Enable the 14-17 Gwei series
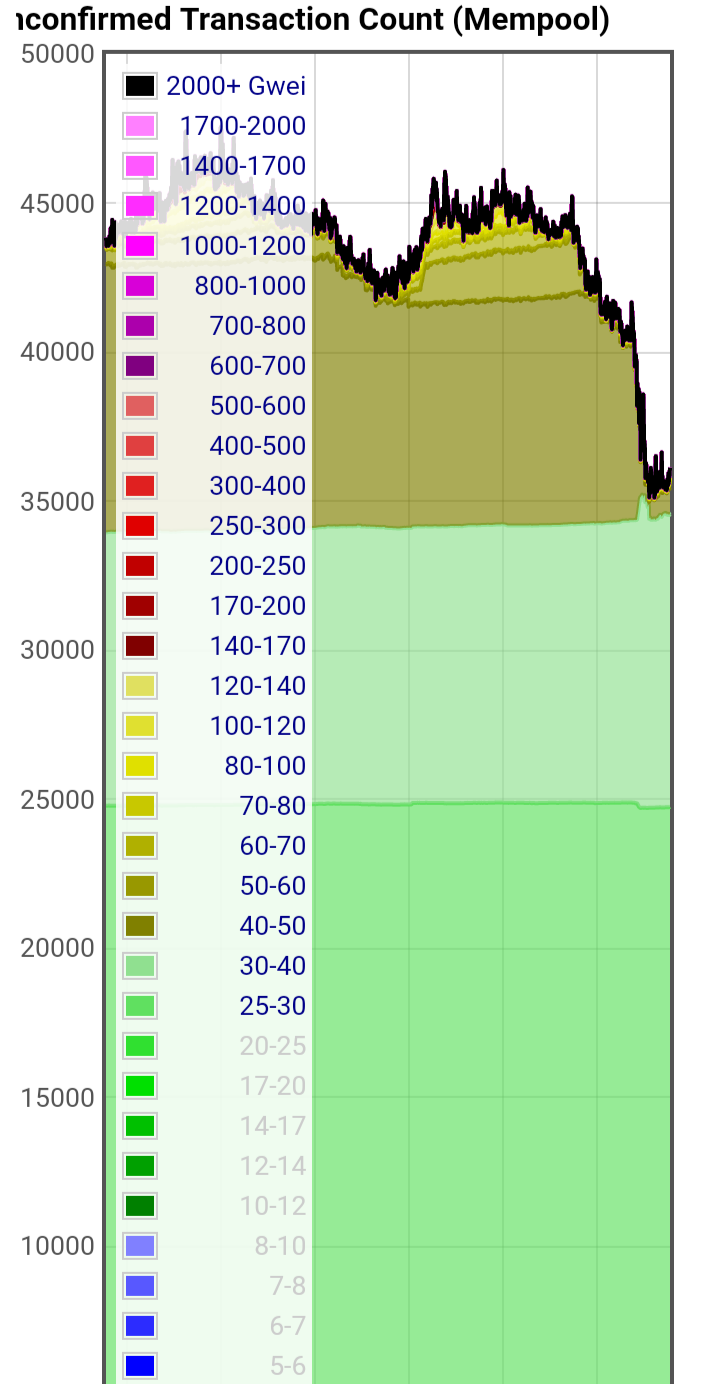This screenshot has height=1384, width=720. (x=214, y=1126)
